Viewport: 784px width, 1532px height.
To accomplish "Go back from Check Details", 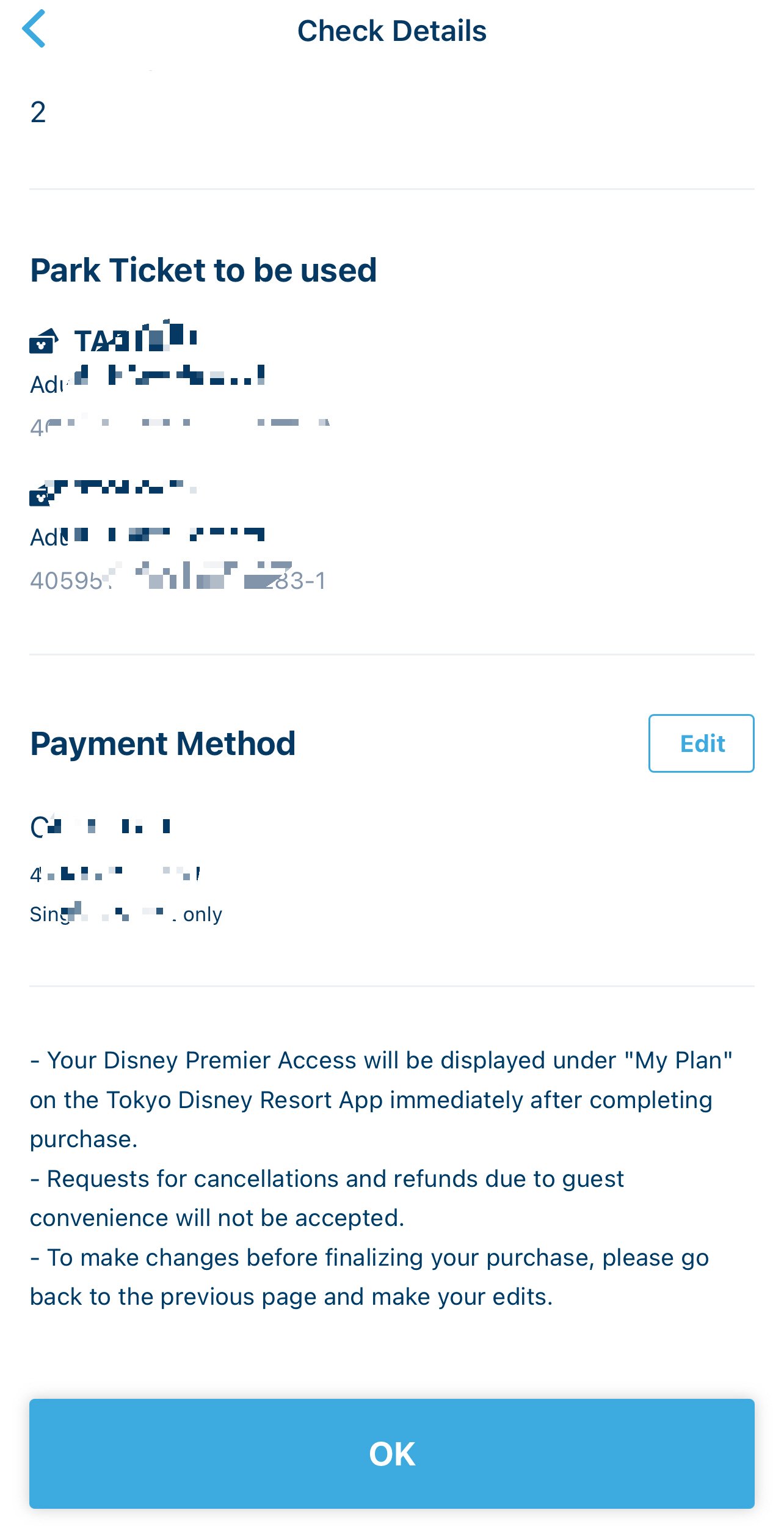I will (x=34, y=29).
